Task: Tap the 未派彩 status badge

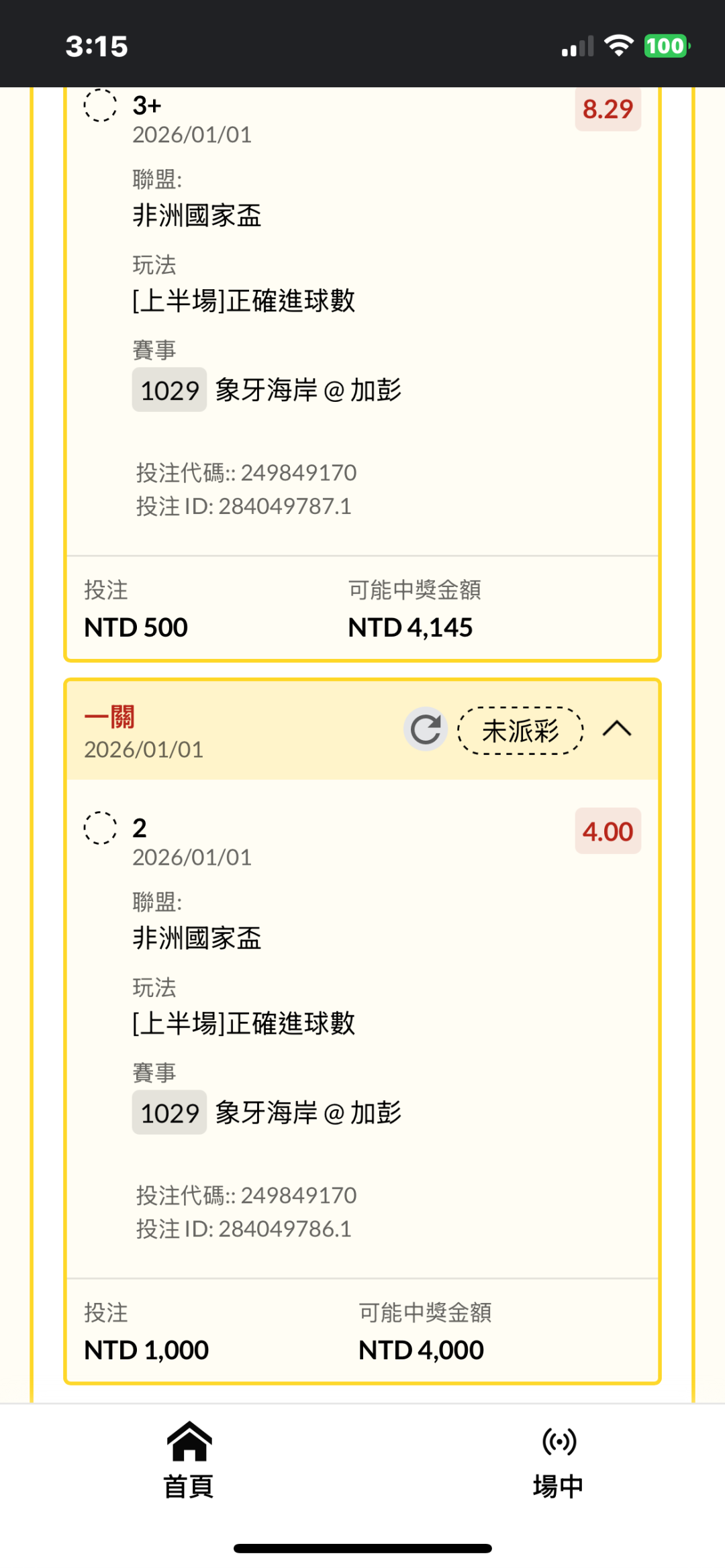Action: coord(520,731)
